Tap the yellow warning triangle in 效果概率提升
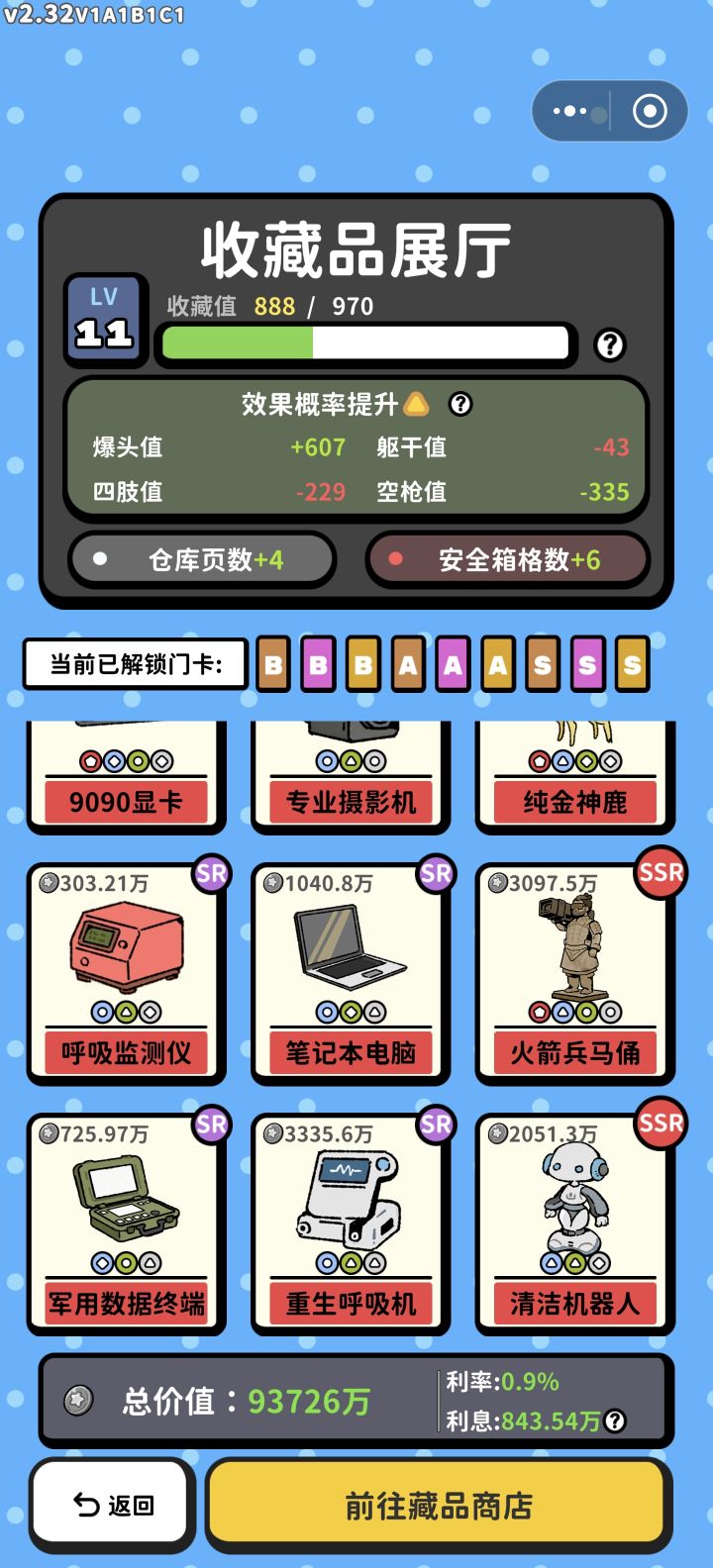Viewport: 713px width, 1568px height. point(415,404)
